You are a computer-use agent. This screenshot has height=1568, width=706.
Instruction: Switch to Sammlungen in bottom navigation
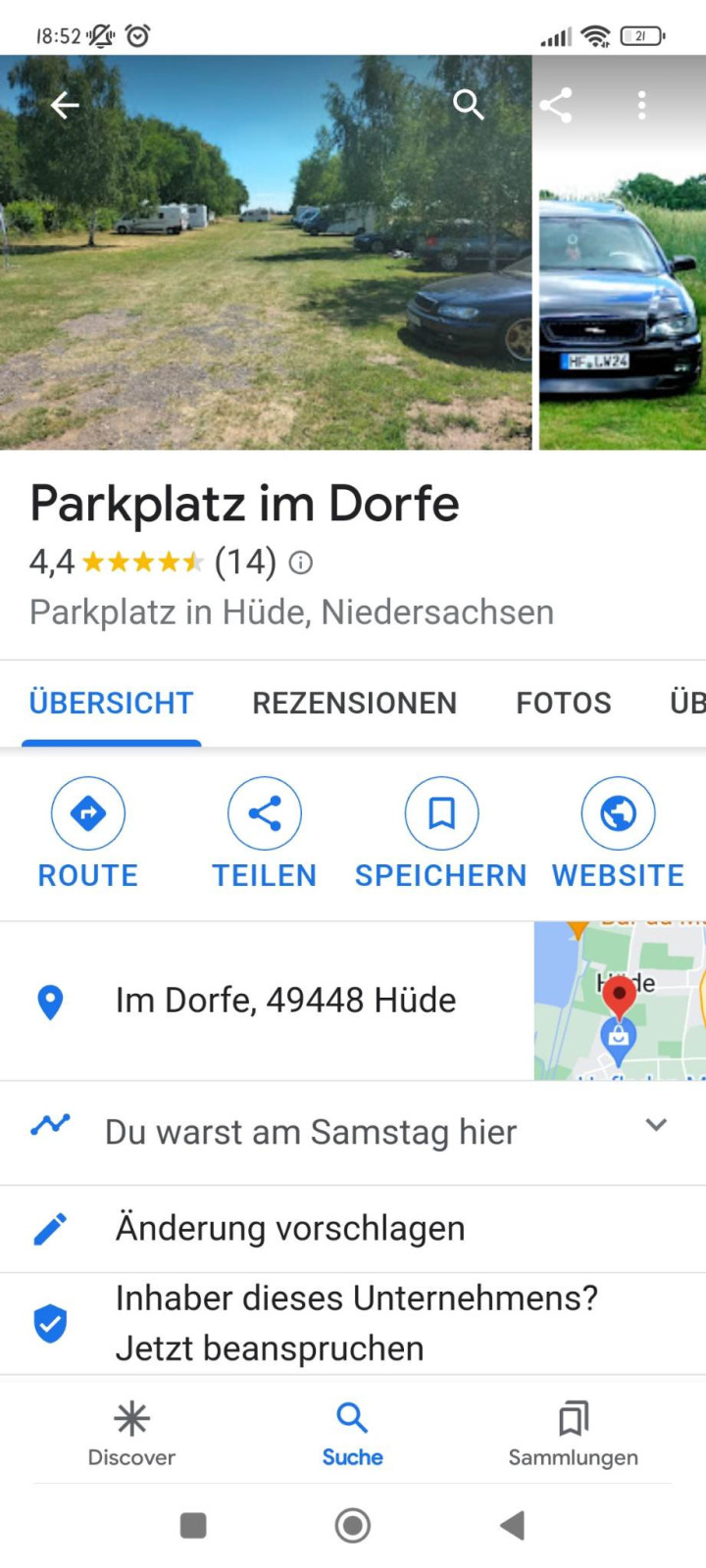[573, 1433]
